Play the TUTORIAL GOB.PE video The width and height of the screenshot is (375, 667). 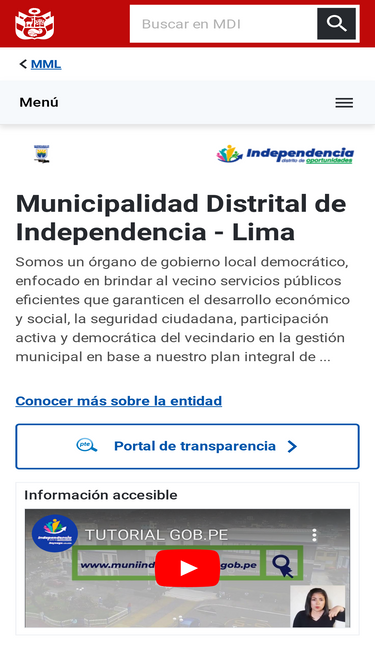click(x=188, y=568)
